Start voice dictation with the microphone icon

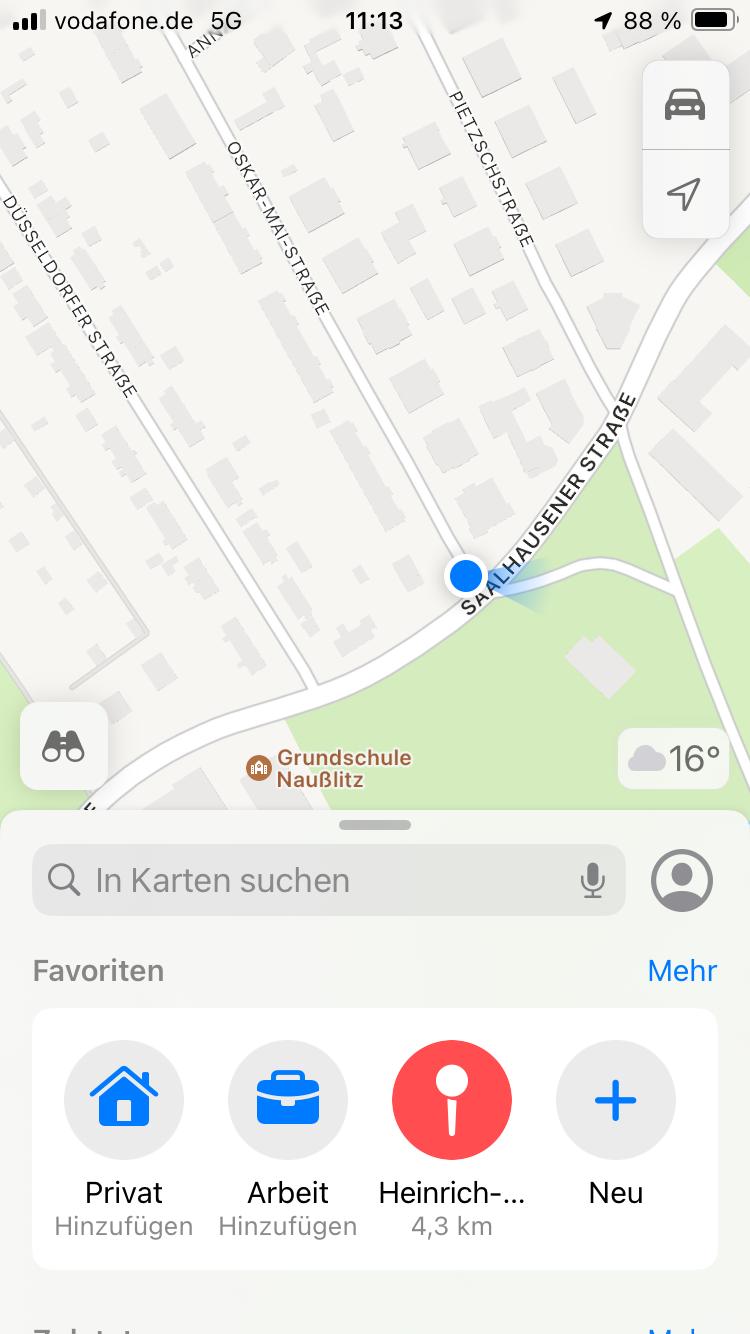[592, 880]
